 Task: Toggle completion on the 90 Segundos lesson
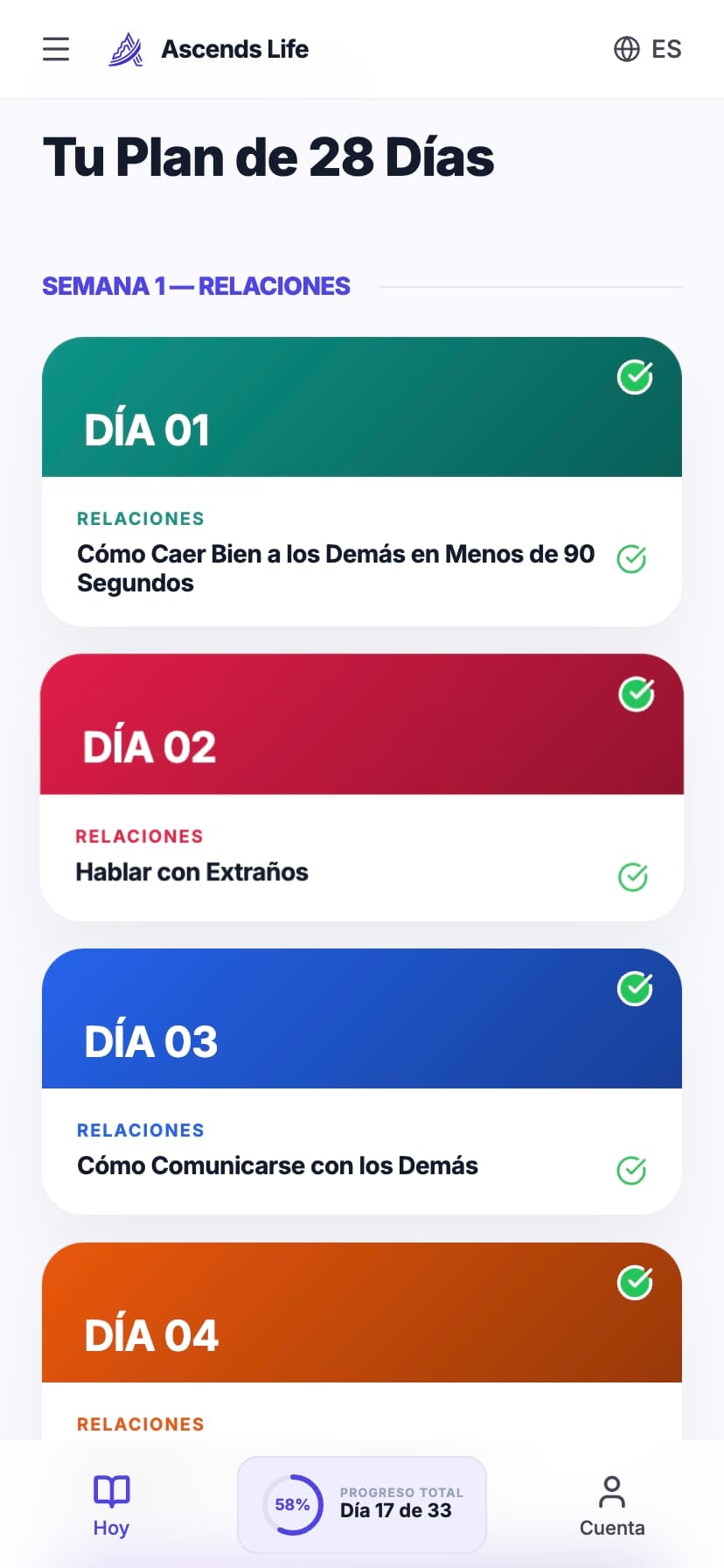[633, 560]
